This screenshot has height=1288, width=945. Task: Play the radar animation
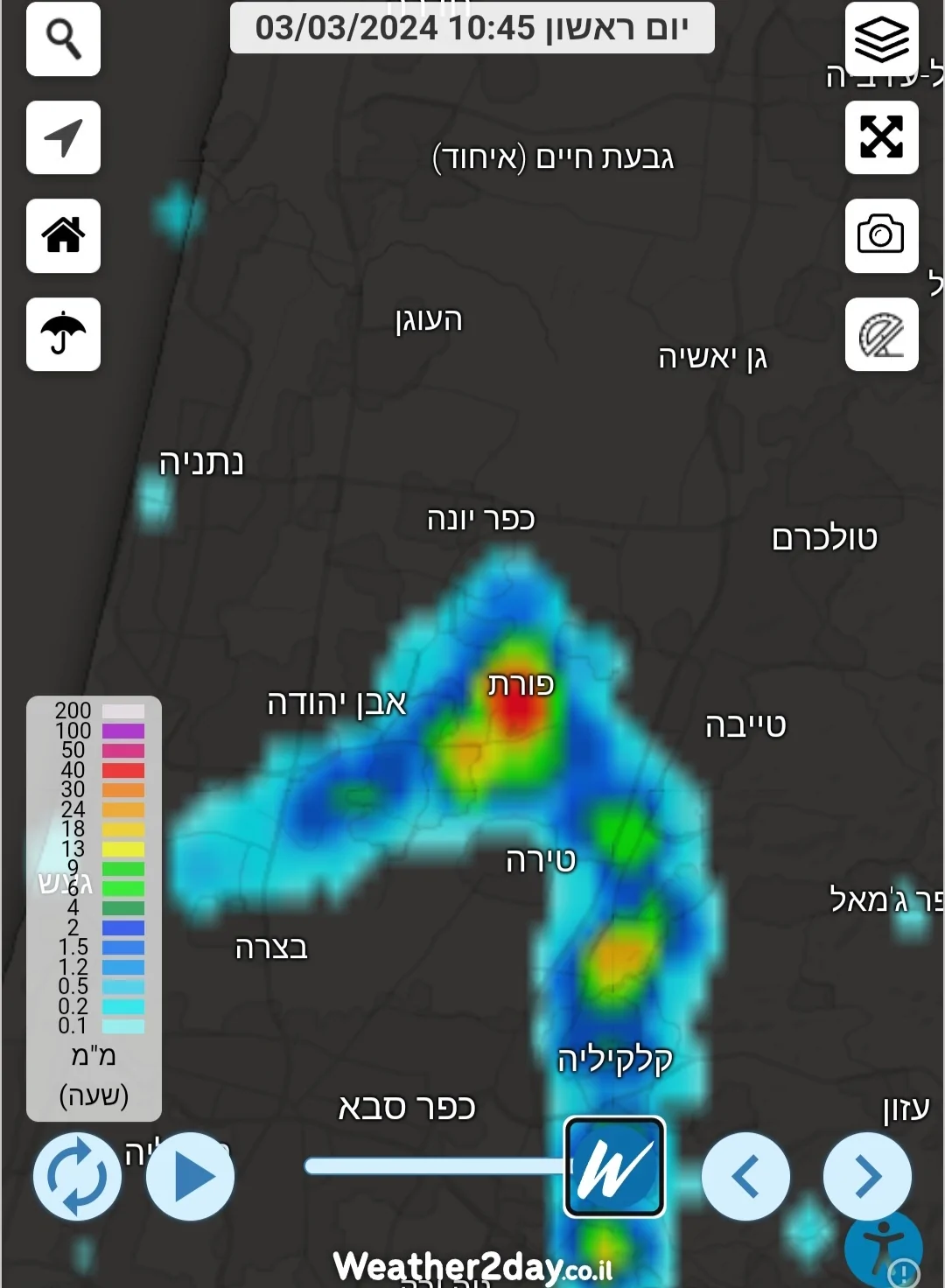(191, 1176)
